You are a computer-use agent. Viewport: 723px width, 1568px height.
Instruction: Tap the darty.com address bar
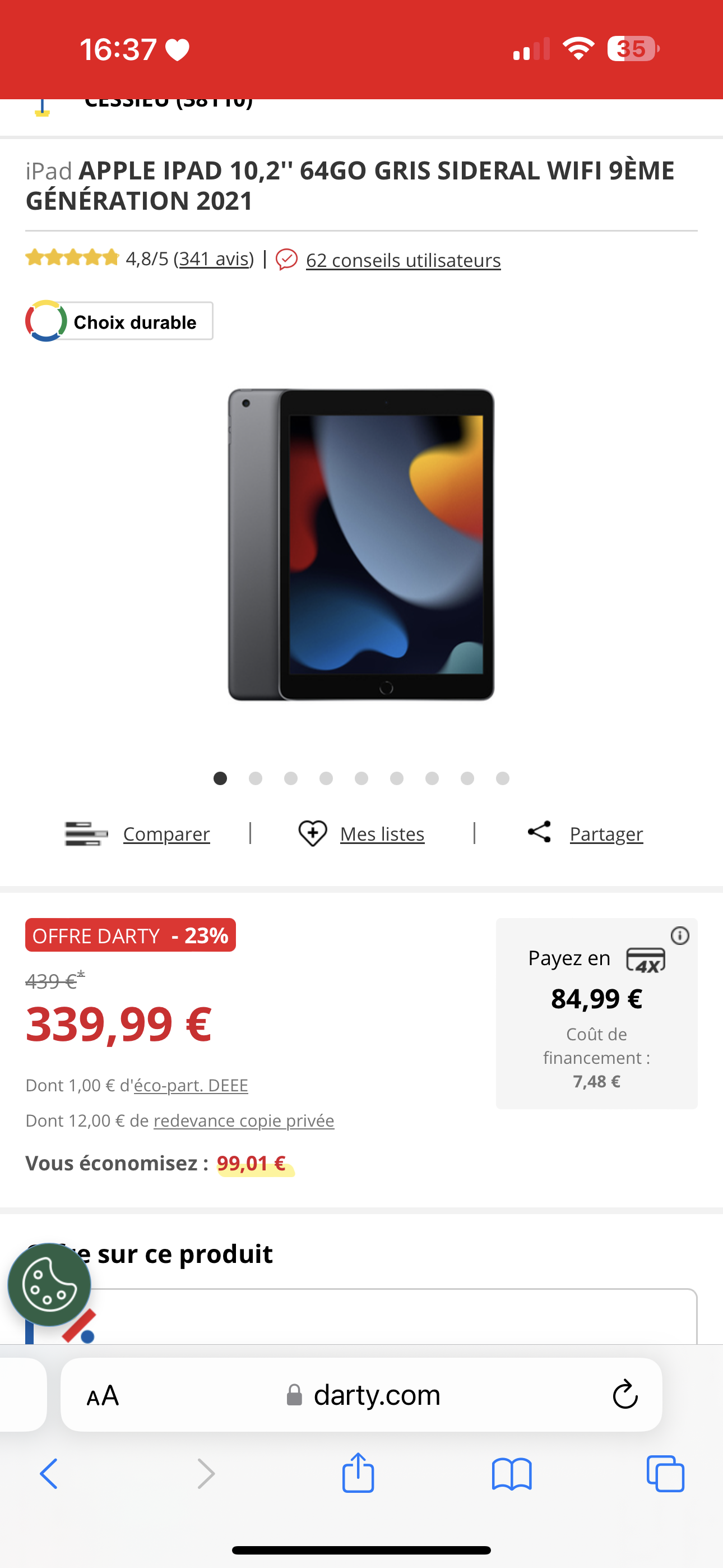(x=361, y=1395)
